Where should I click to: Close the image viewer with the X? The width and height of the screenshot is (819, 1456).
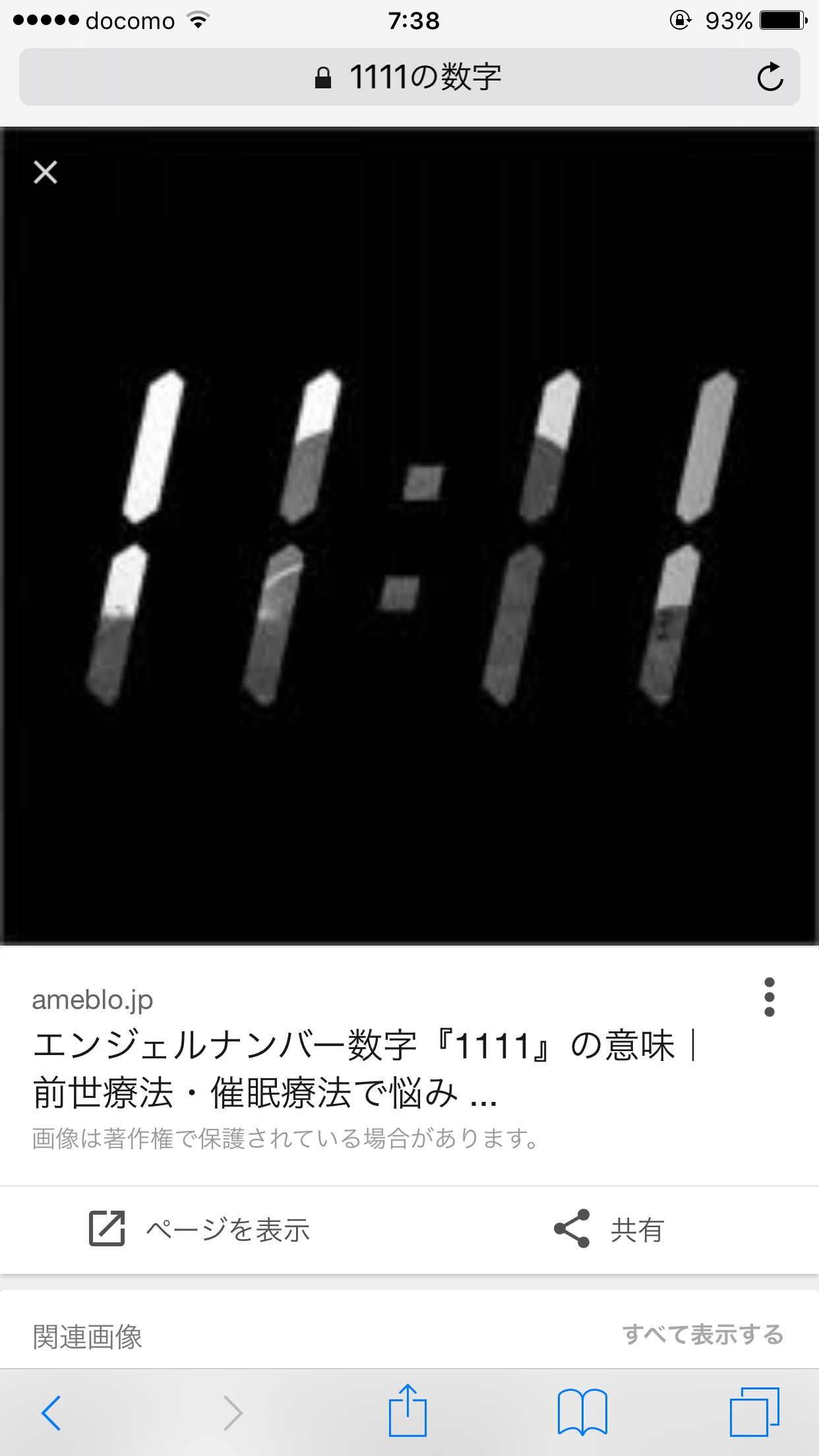click(x=45, y=173)
